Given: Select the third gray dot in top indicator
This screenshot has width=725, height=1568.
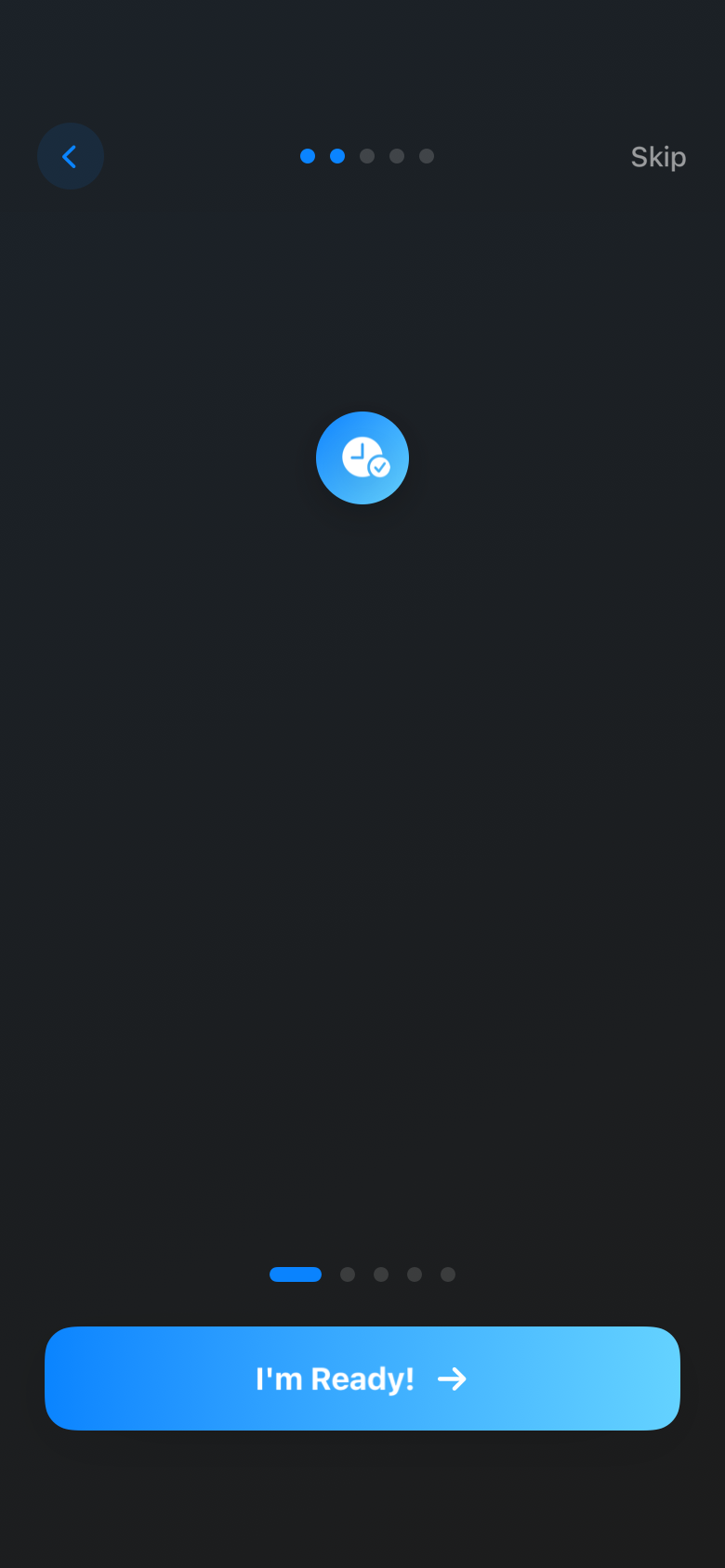Looking at the screenshot, I should pos(367,156).
